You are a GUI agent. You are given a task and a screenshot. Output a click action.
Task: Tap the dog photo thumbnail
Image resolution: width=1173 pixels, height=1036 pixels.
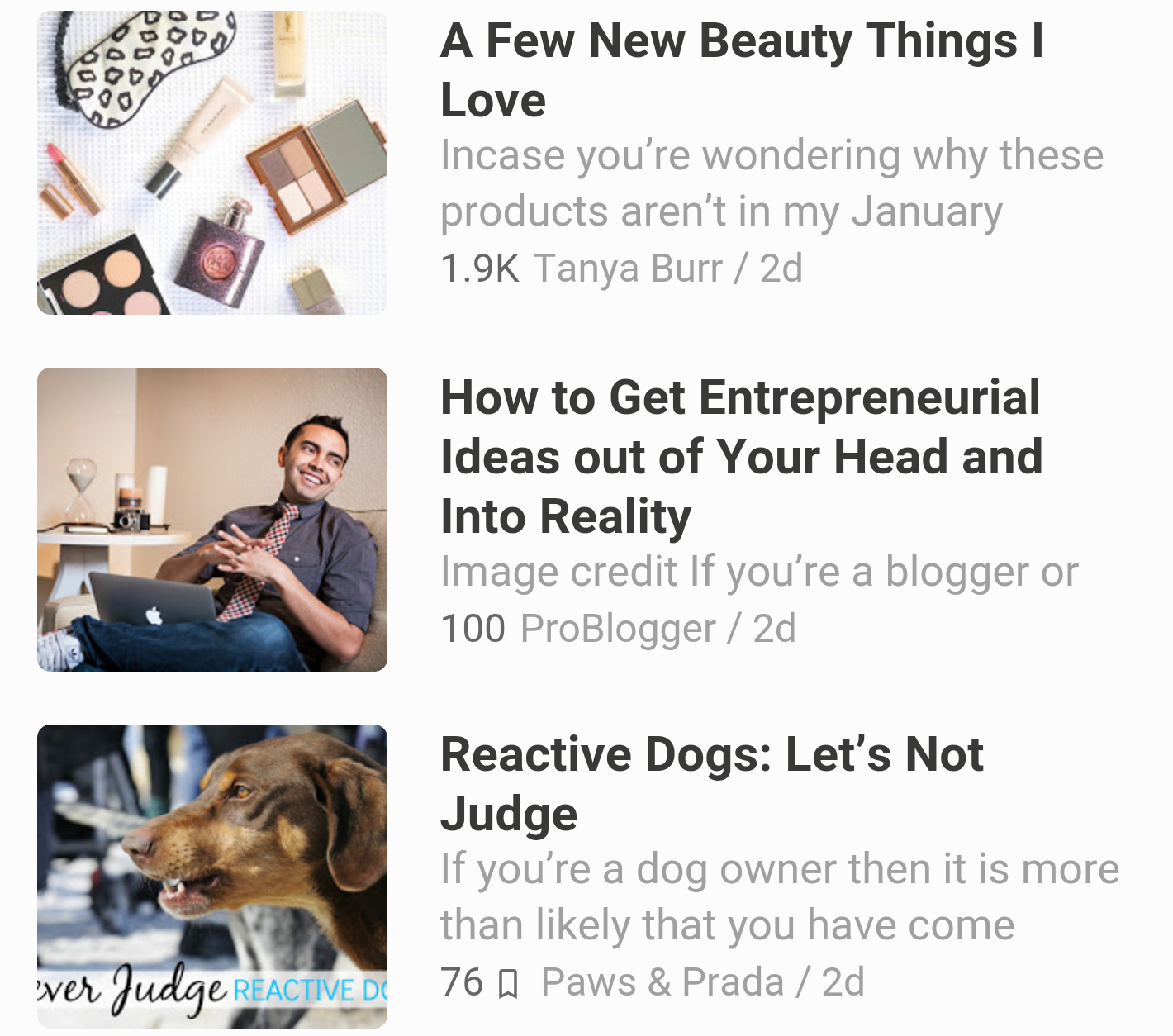[212, 877]
